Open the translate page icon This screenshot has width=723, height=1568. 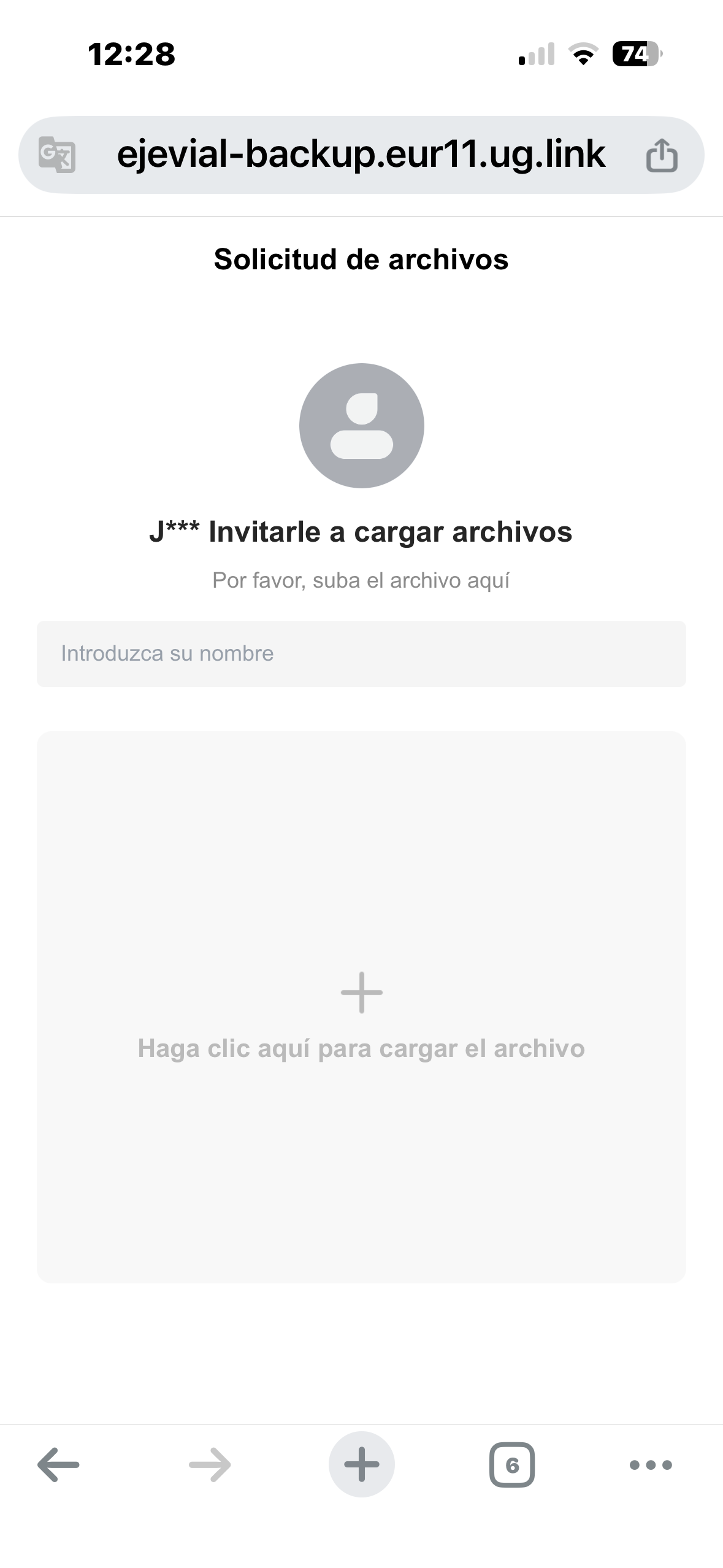click(x=57, y=155)
